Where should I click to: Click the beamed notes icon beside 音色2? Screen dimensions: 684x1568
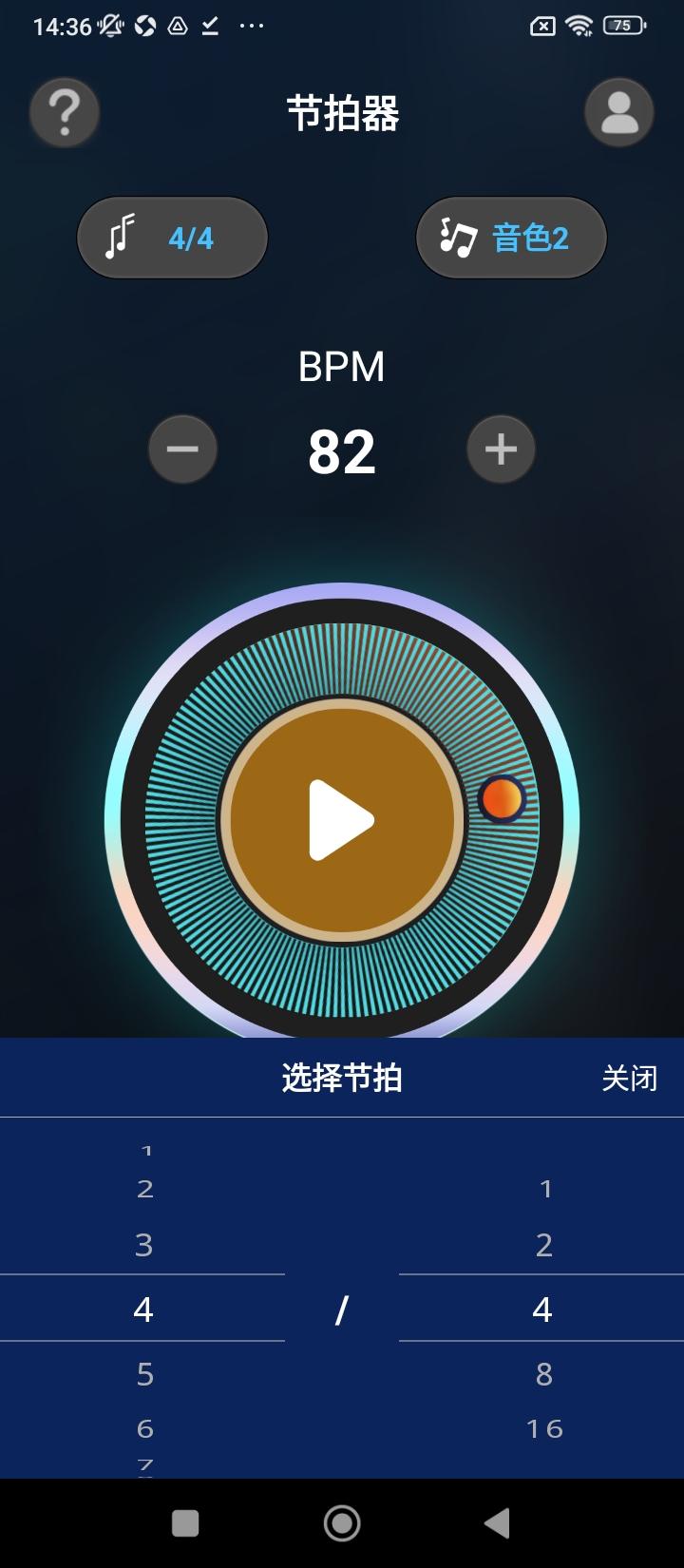pyautogui.click(x=457, y=235)
